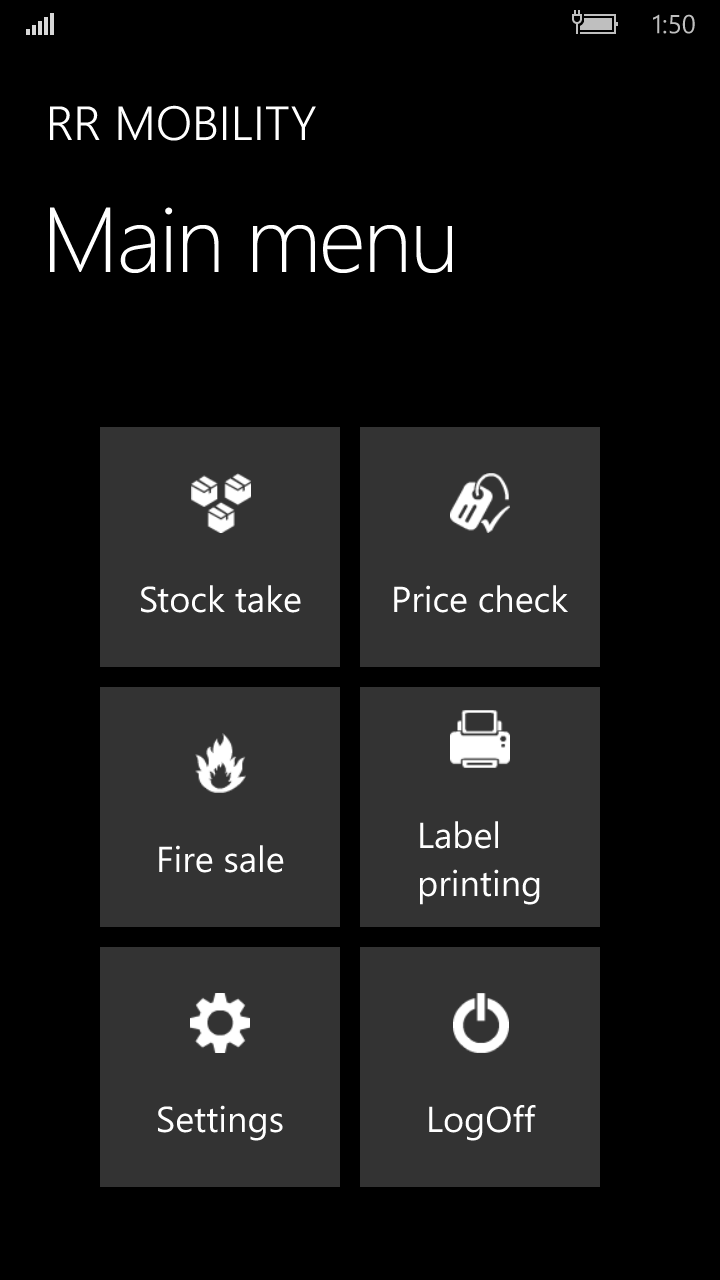The width and height of the screenshot is (720, 1280).
Task: Open the Stock take tile
Action: pos(220,547)
